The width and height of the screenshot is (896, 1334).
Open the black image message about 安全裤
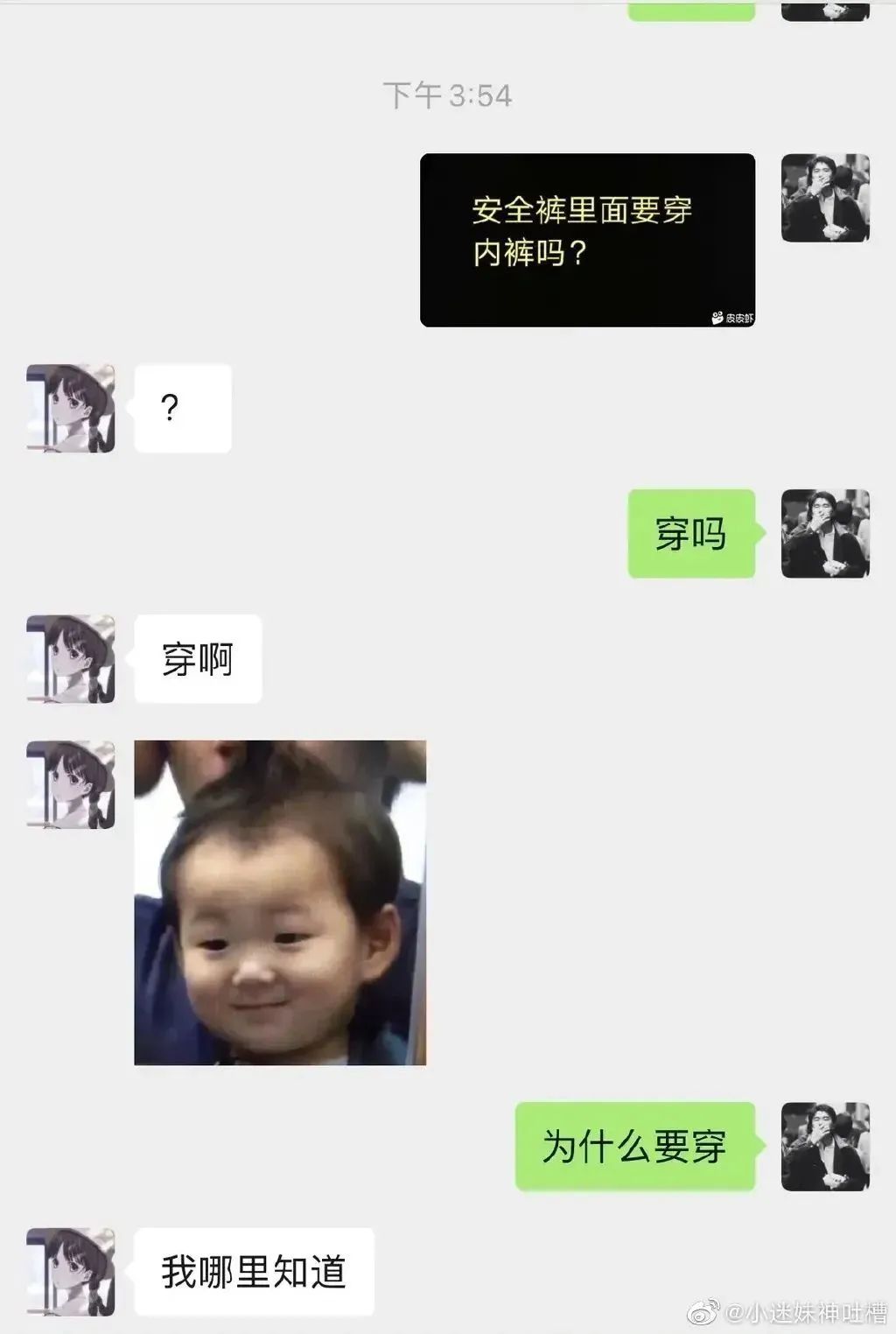click(x=587, y=240)
